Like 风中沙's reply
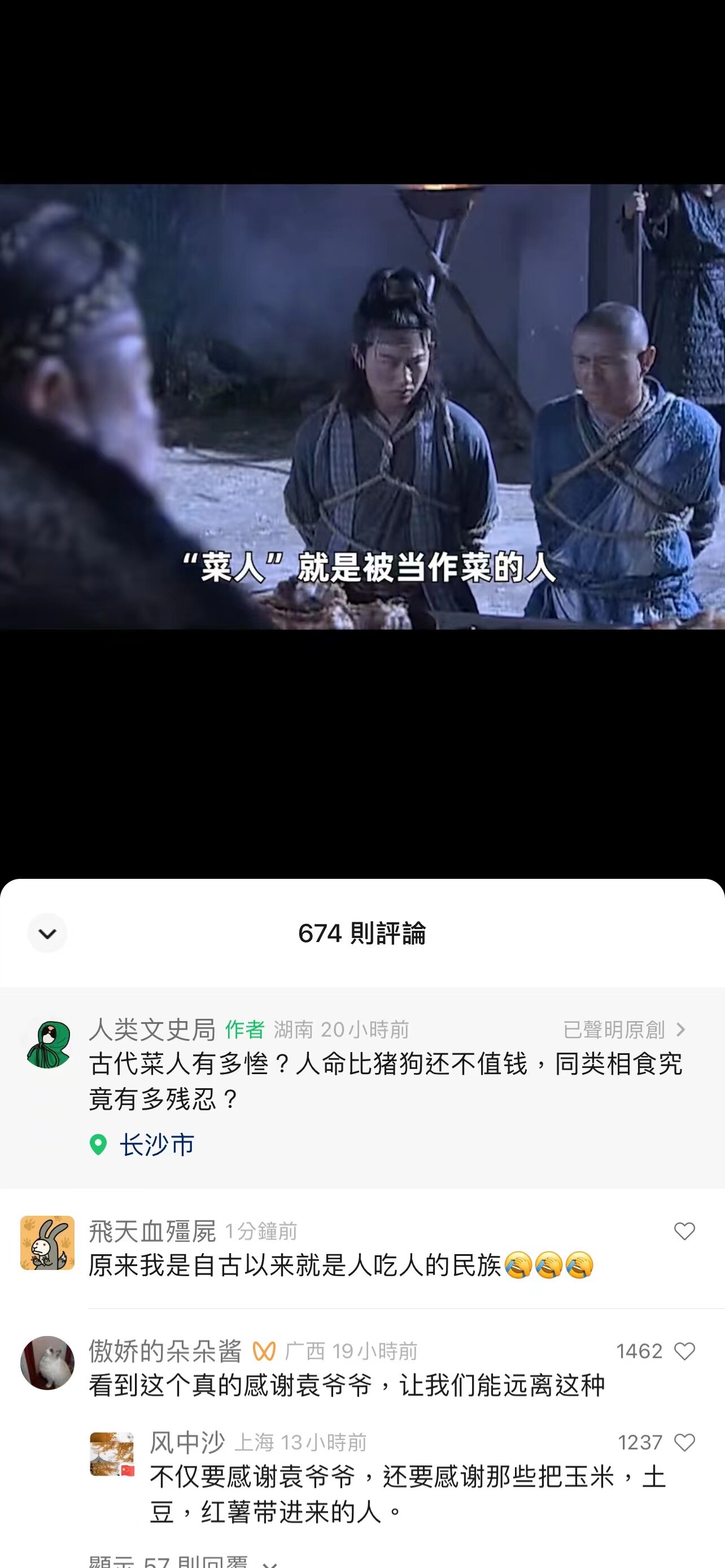725x1568 pixels. pos(684,1443)
